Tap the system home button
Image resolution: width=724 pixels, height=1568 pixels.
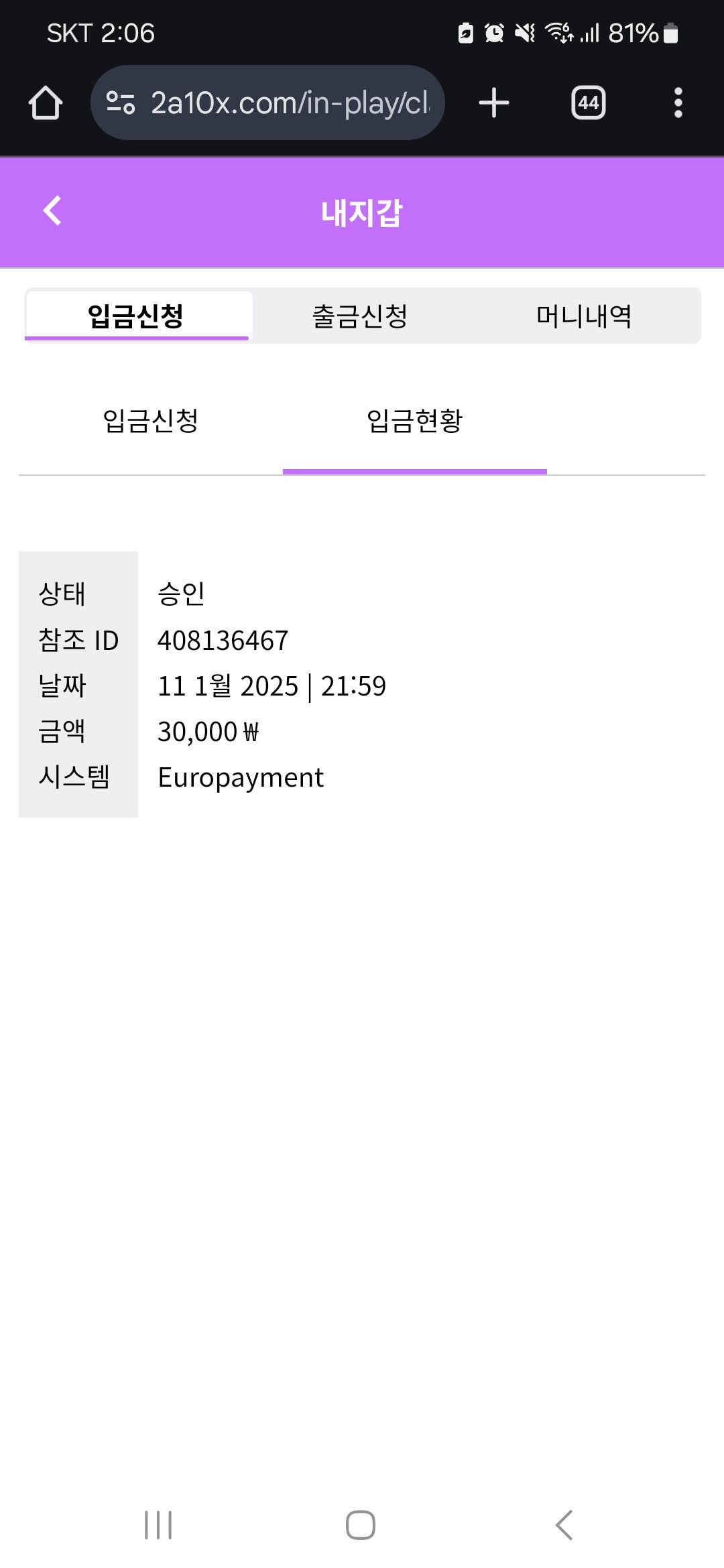click(361, 1525)
